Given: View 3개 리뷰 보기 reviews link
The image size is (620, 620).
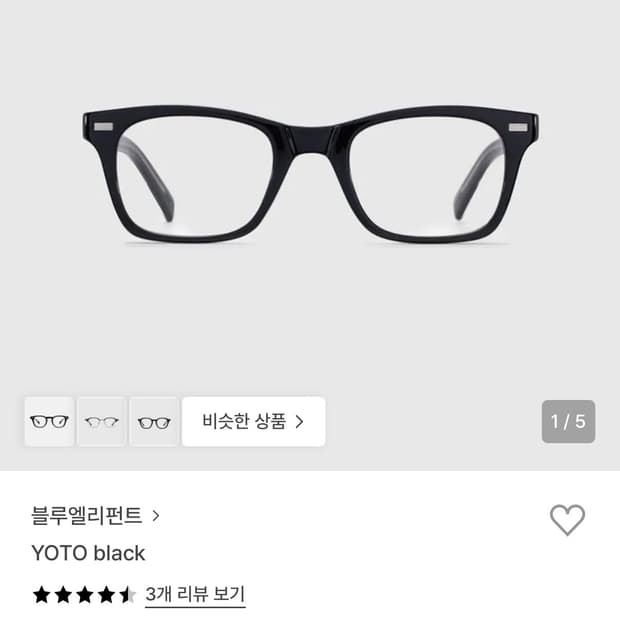Looking at the screenshot, I should pos(195,594).
